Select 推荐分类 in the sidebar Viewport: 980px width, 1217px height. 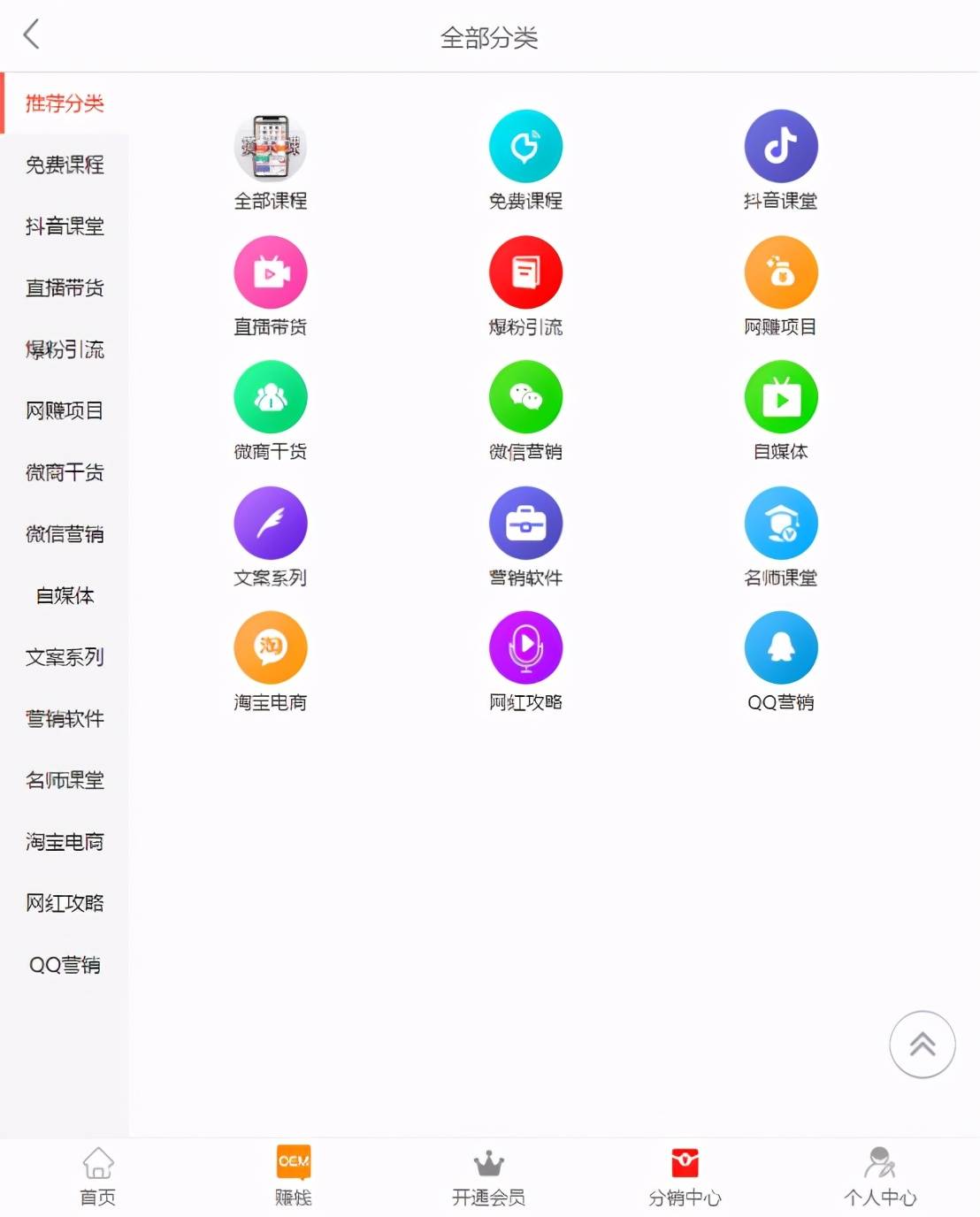tap(65, 103)
